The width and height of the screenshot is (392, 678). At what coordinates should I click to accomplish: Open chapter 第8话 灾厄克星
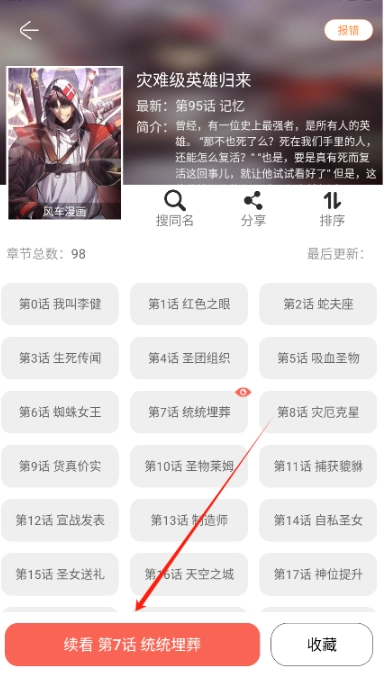tap(318, 412)
